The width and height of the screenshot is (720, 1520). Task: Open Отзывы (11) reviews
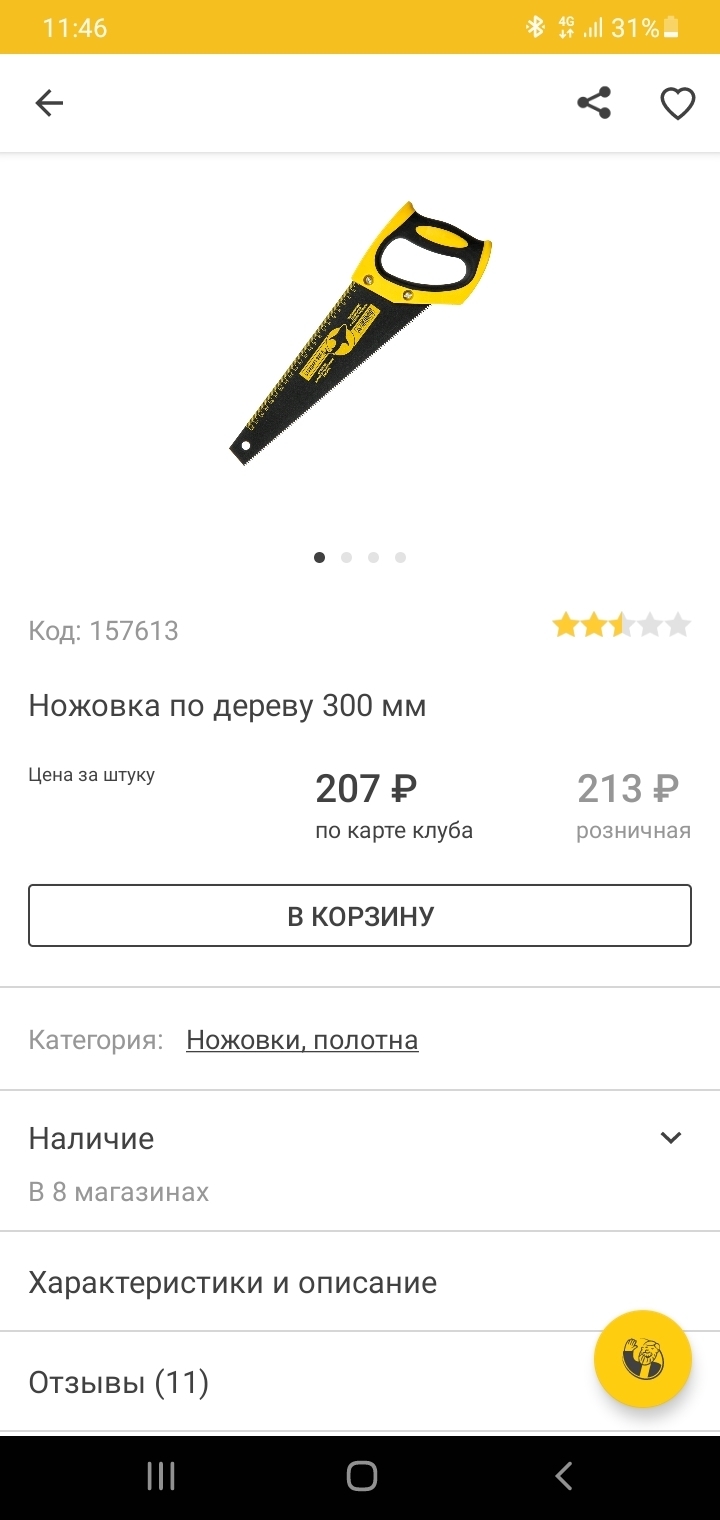[x=118, y=1383]
